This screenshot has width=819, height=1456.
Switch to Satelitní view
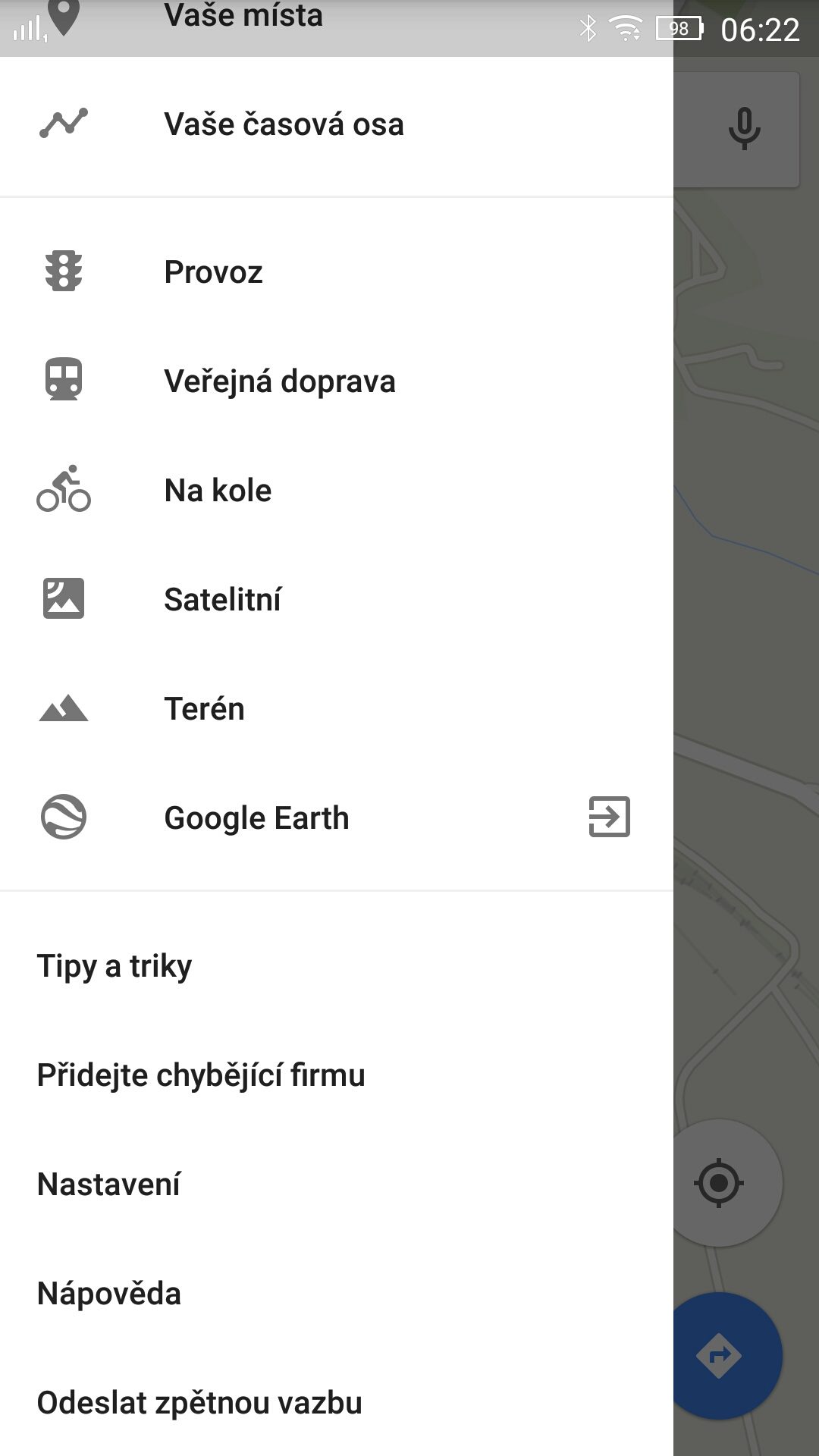pos(337,600)
